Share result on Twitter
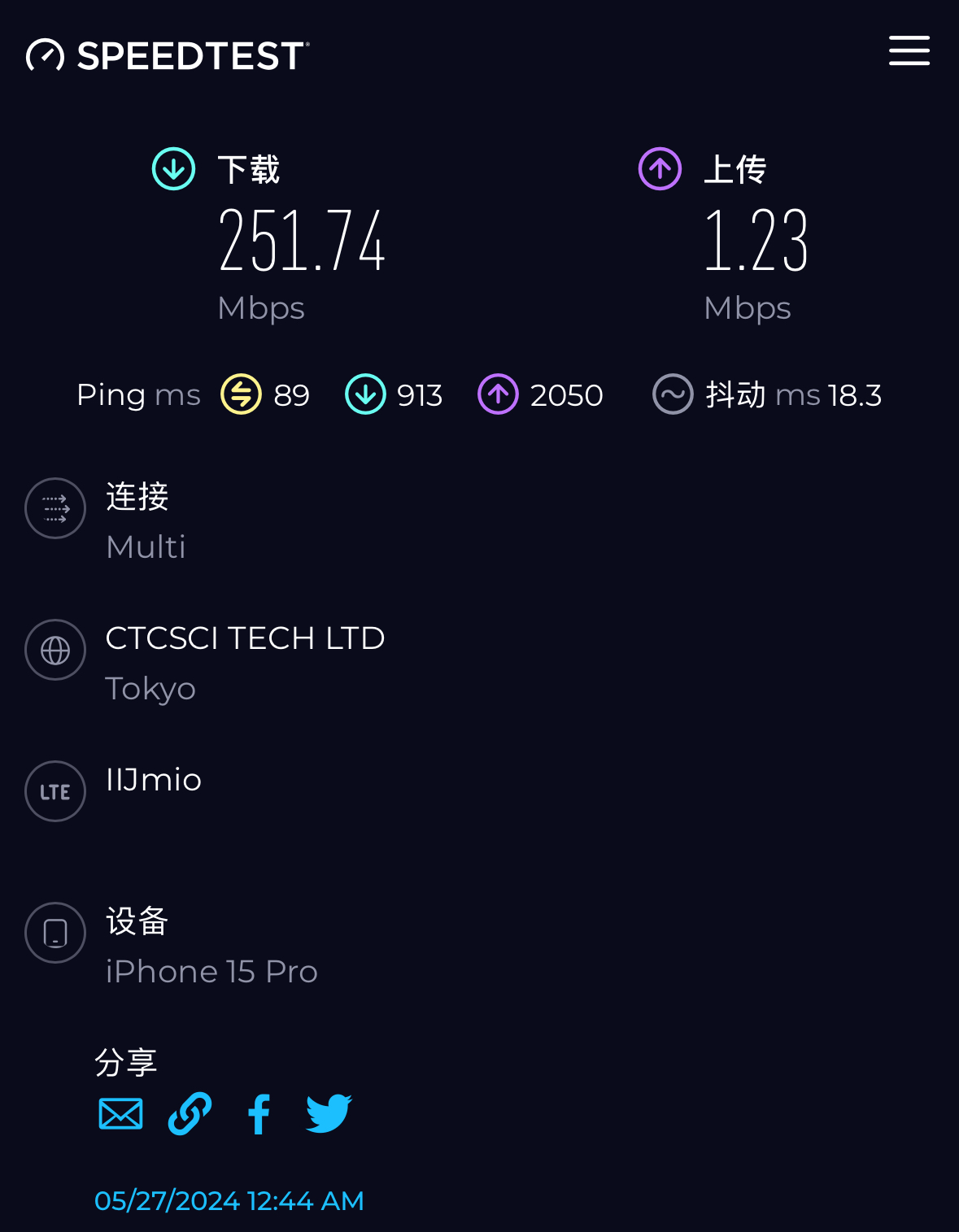This screenshot has height=1232, width=959. [329, 1113]
